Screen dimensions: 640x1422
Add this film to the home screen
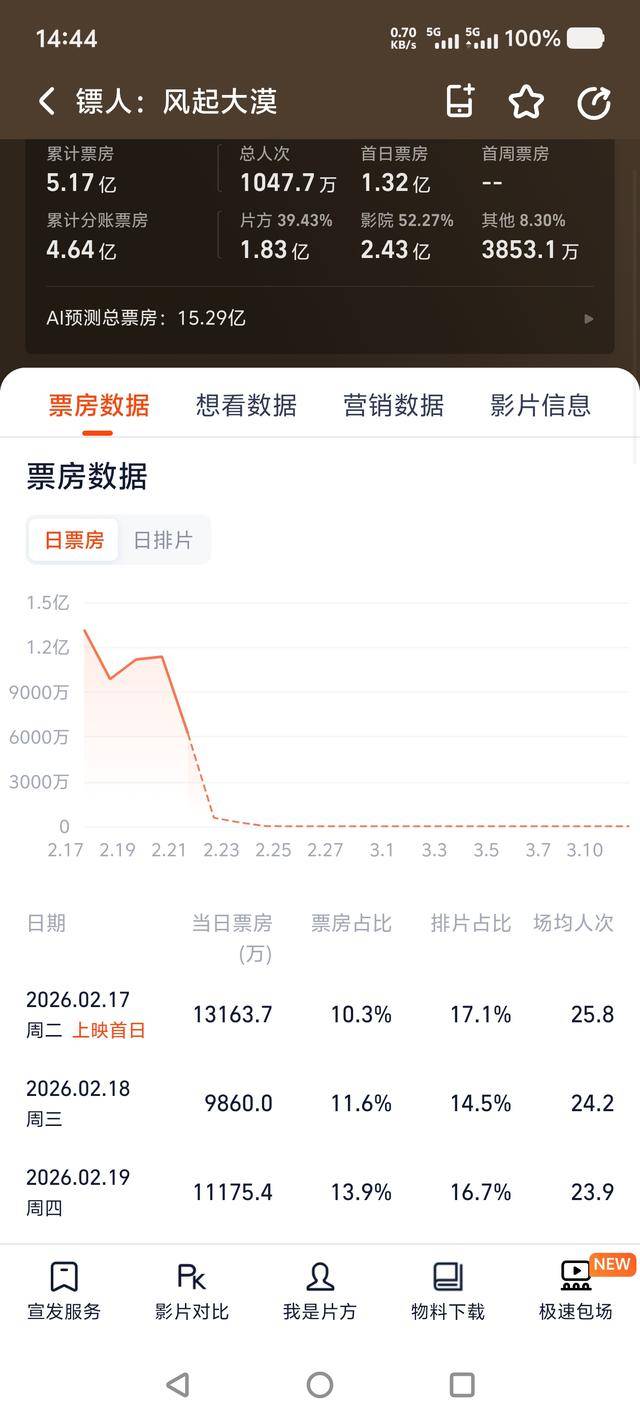[459, 101]
